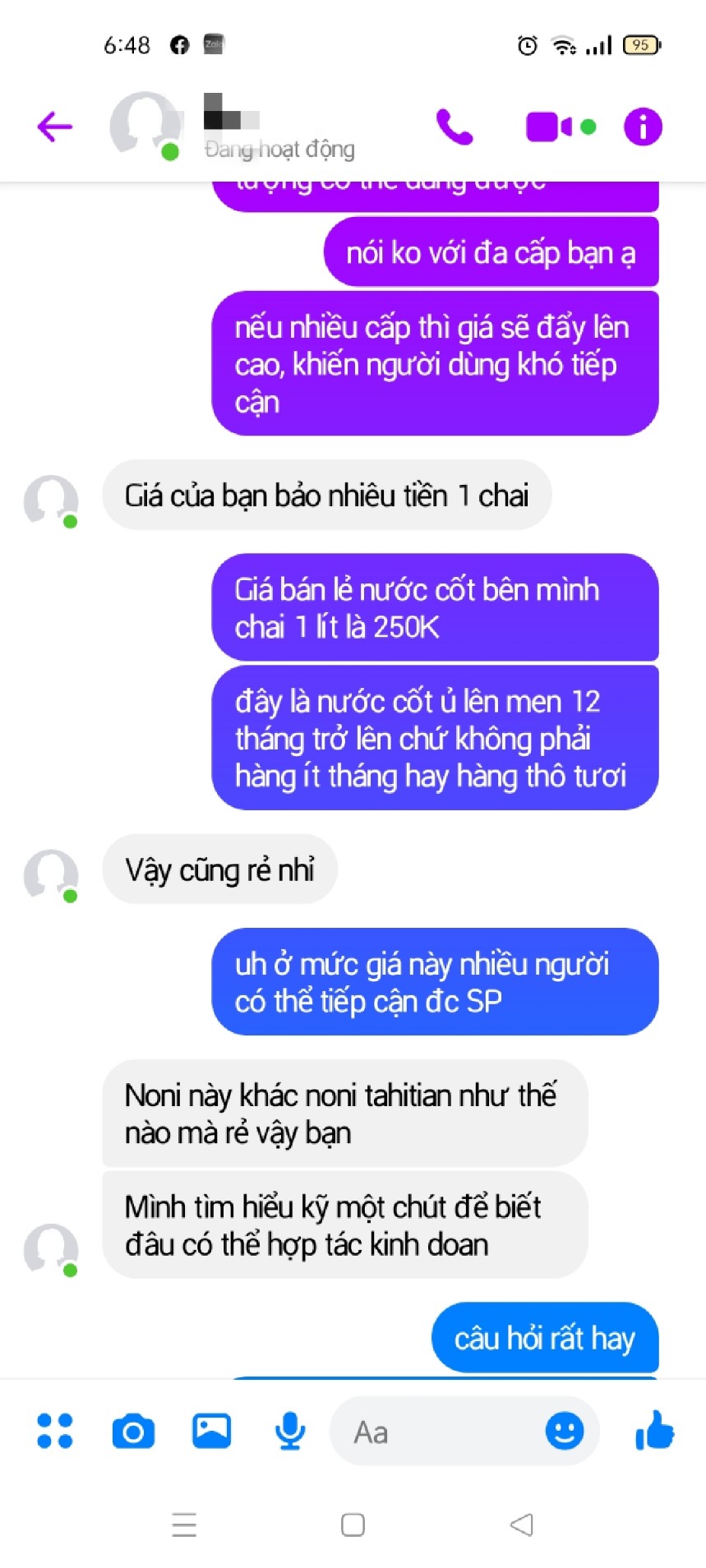
Task: Start a video call
Action: (550, 127)
